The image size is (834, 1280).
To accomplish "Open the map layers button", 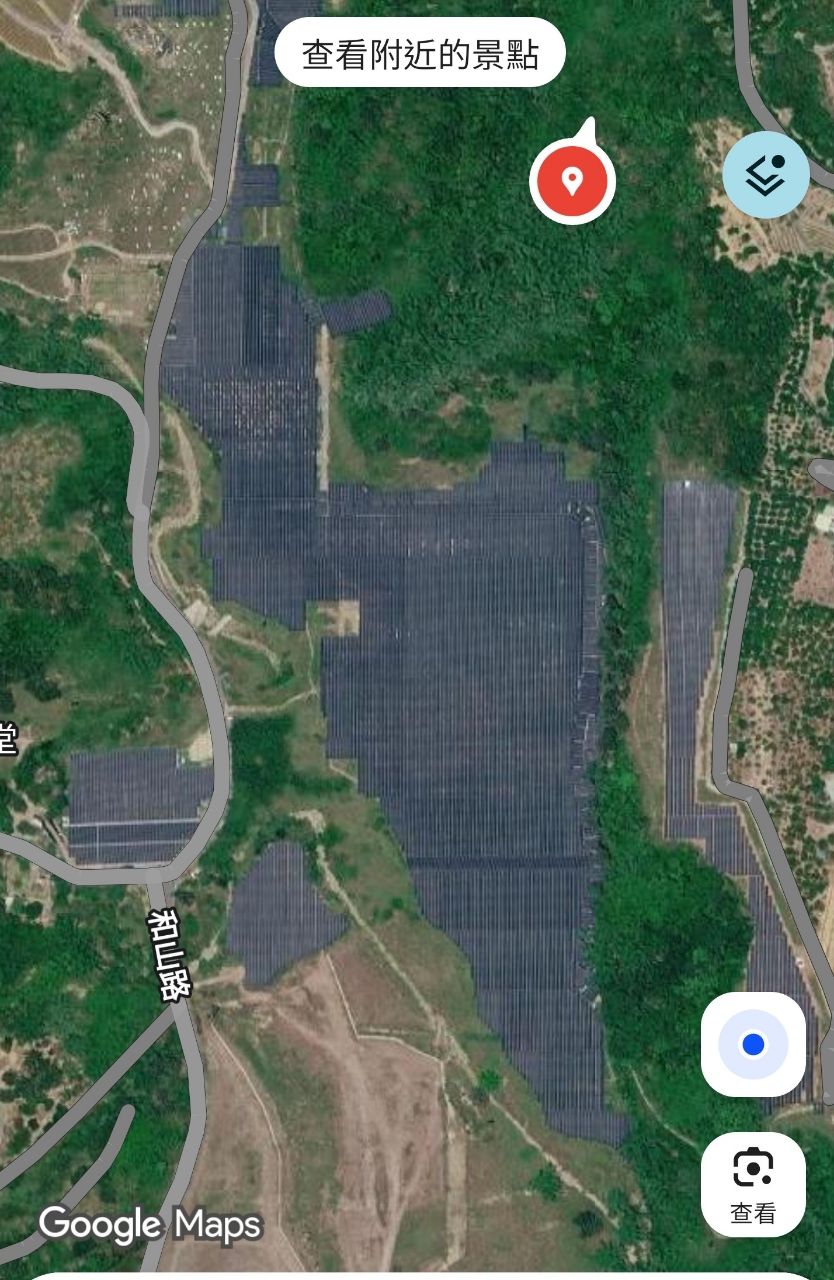I will (766, 175).
